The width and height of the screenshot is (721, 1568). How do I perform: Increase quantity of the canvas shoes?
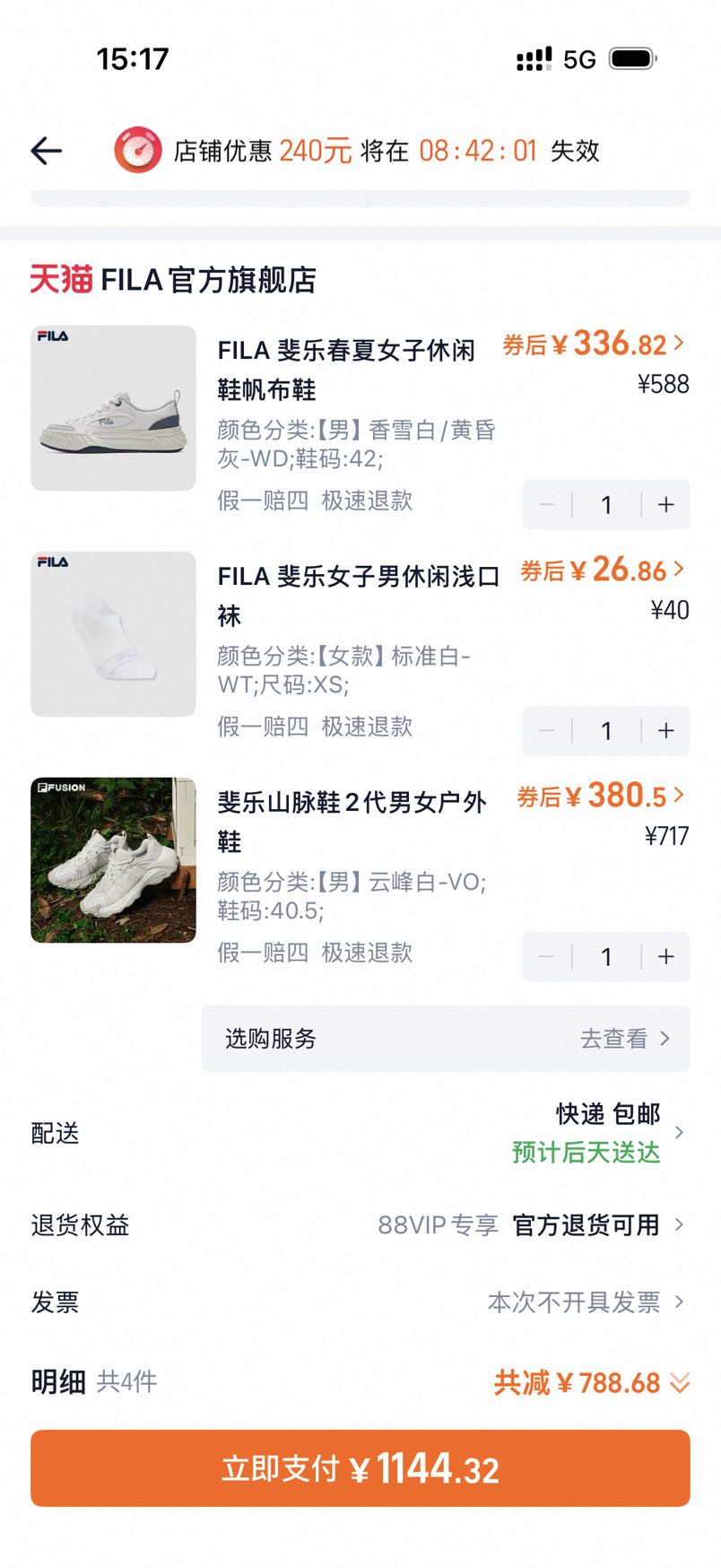point(666,505)
